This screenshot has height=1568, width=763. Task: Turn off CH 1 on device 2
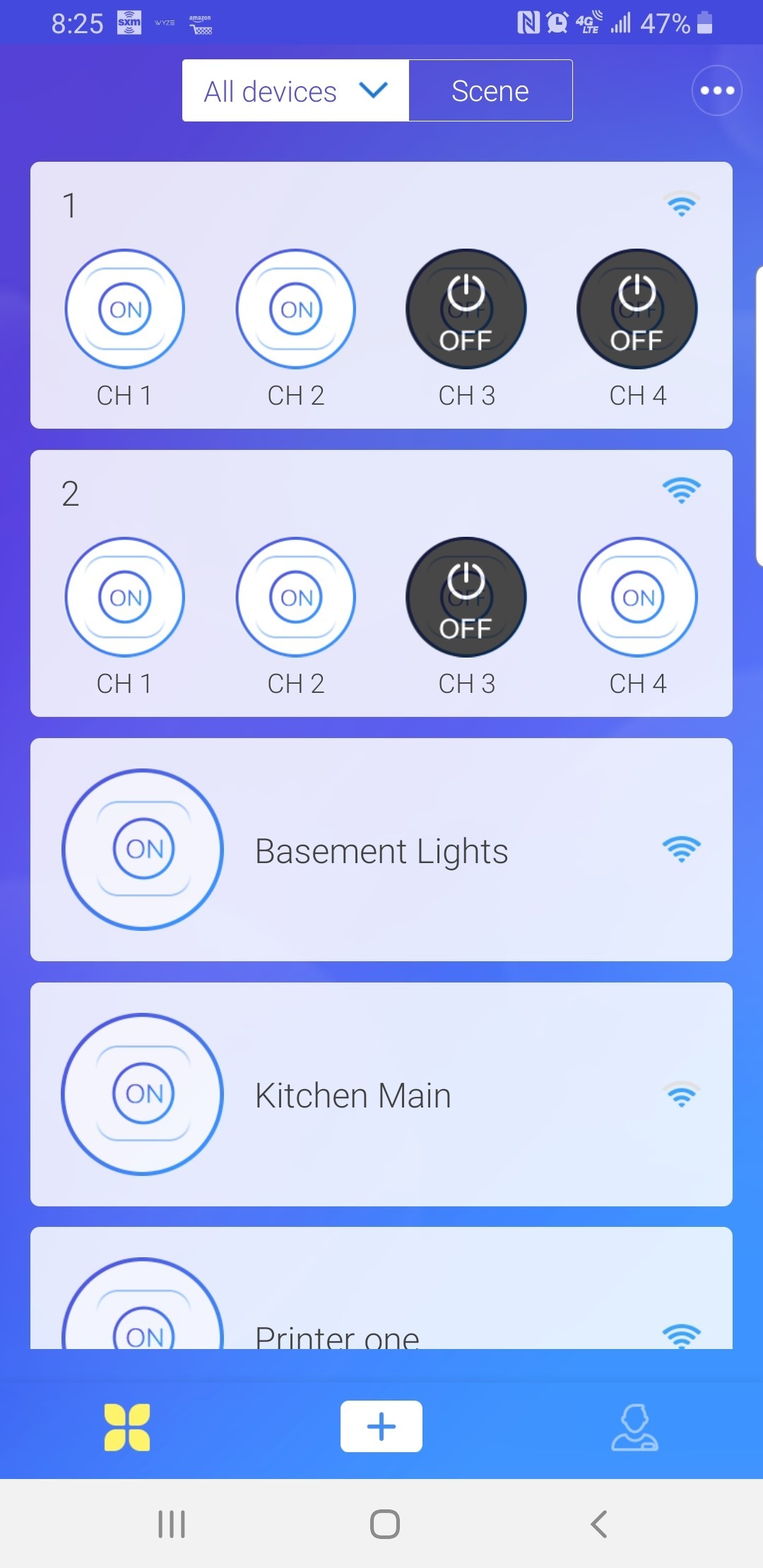(125, 597)
